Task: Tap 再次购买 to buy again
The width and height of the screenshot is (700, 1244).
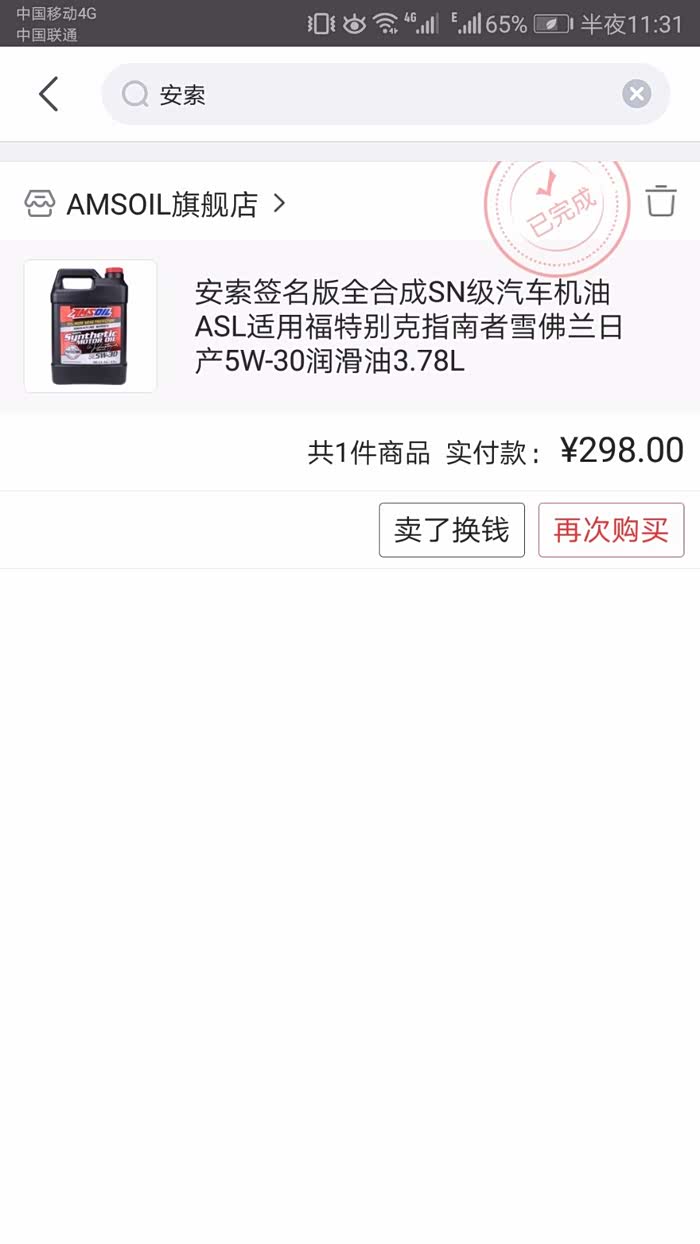Action: (x=611, y=530)
